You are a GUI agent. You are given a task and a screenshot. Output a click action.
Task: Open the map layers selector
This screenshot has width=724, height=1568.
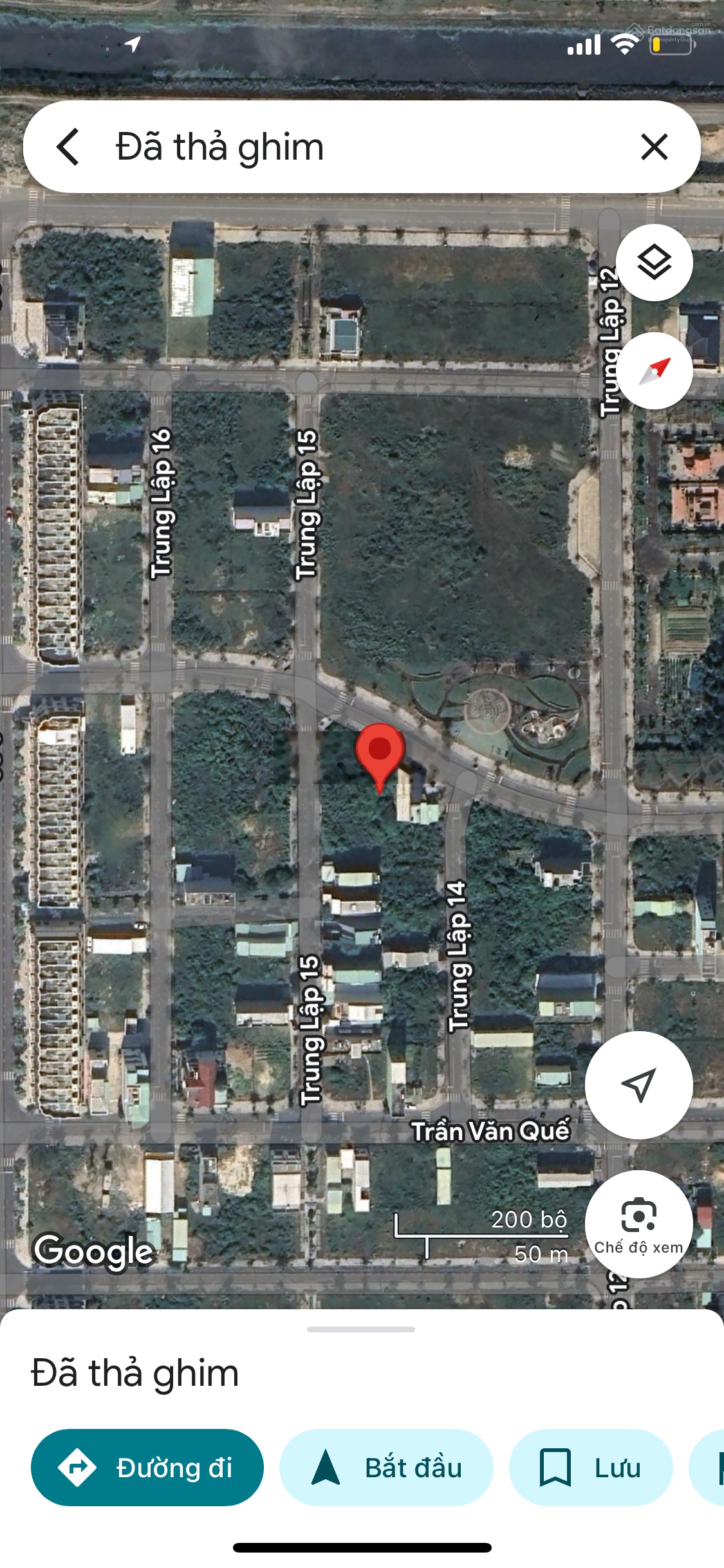click(654, 263)
